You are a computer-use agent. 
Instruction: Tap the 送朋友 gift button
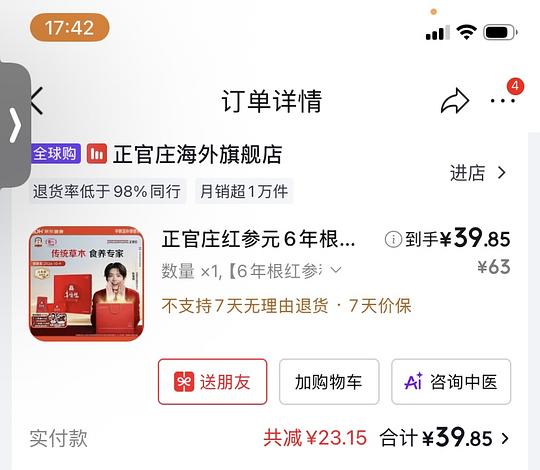pos(212,382)
